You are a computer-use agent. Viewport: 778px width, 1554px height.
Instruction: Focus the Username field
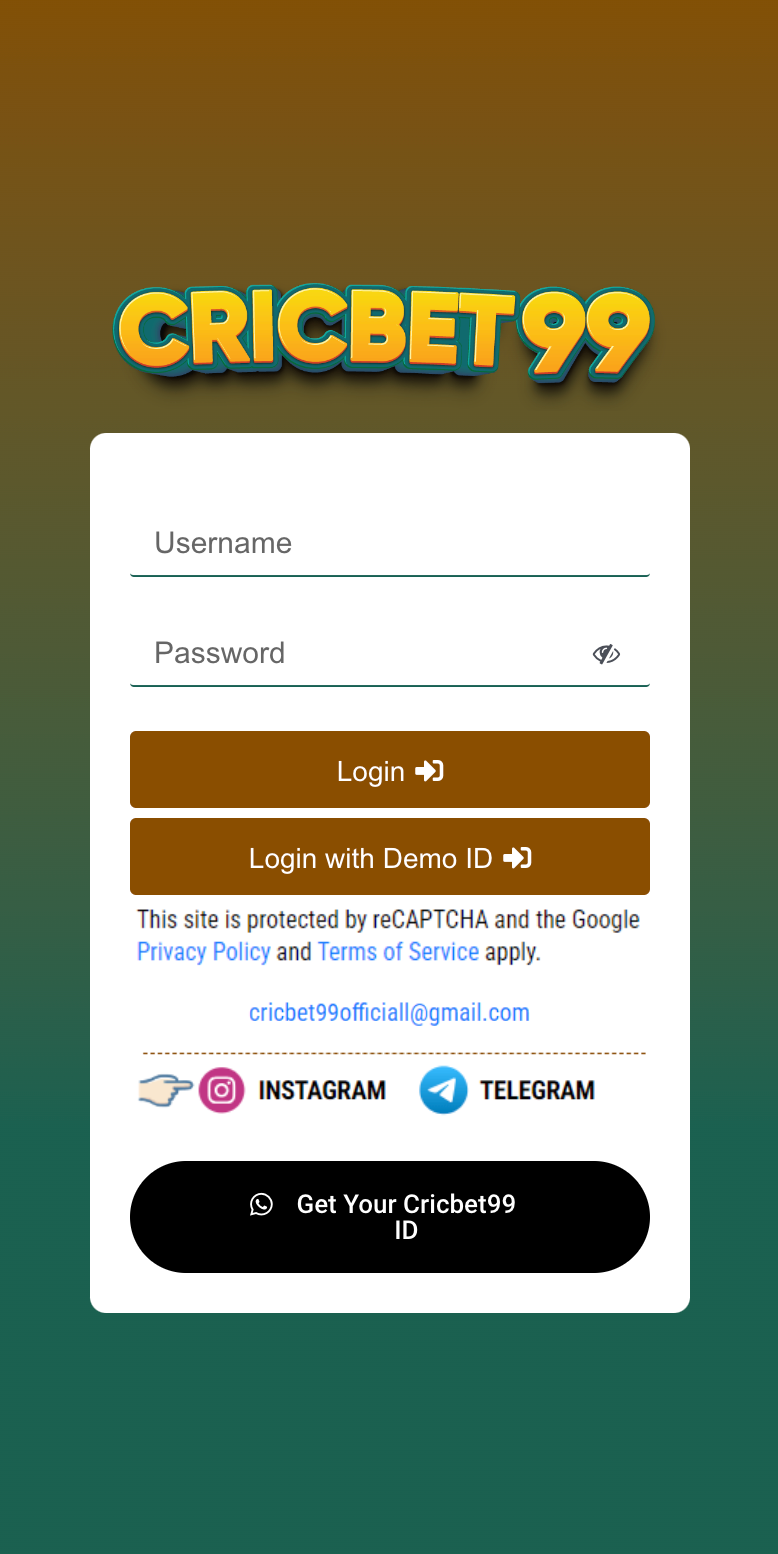click(x=389, y=543)
